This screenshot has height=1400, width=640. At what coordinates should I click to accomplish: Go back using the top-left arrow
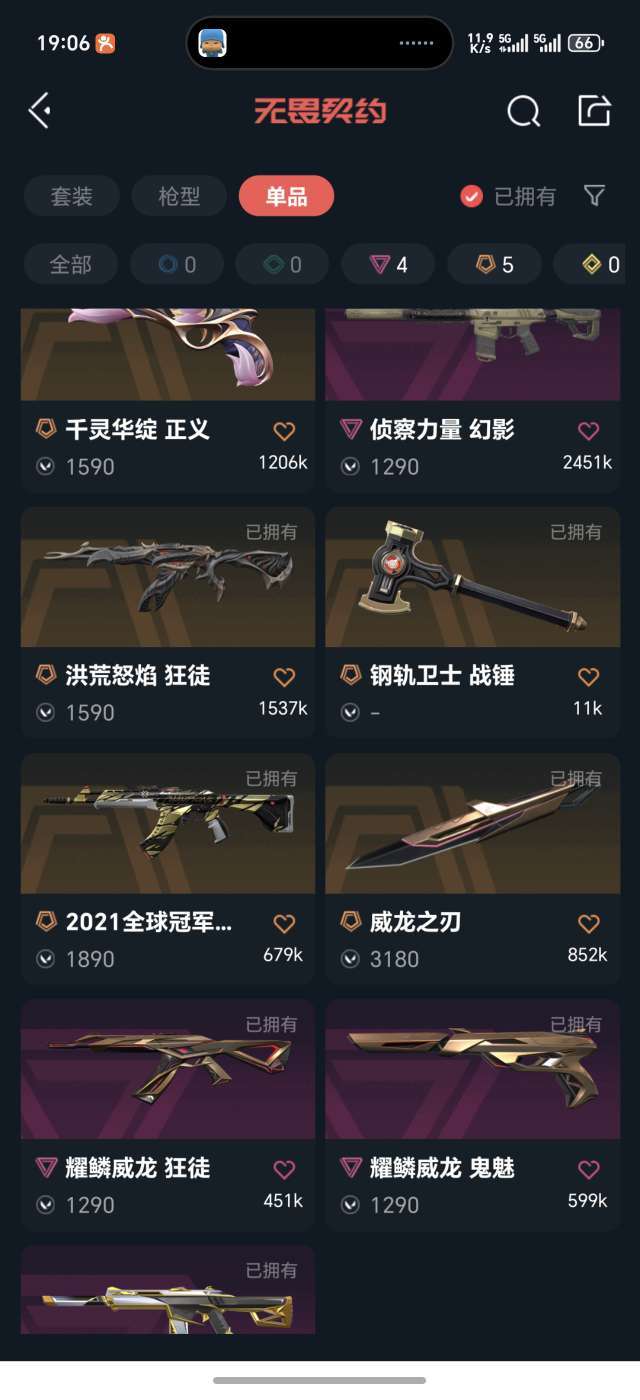(40, 110)
